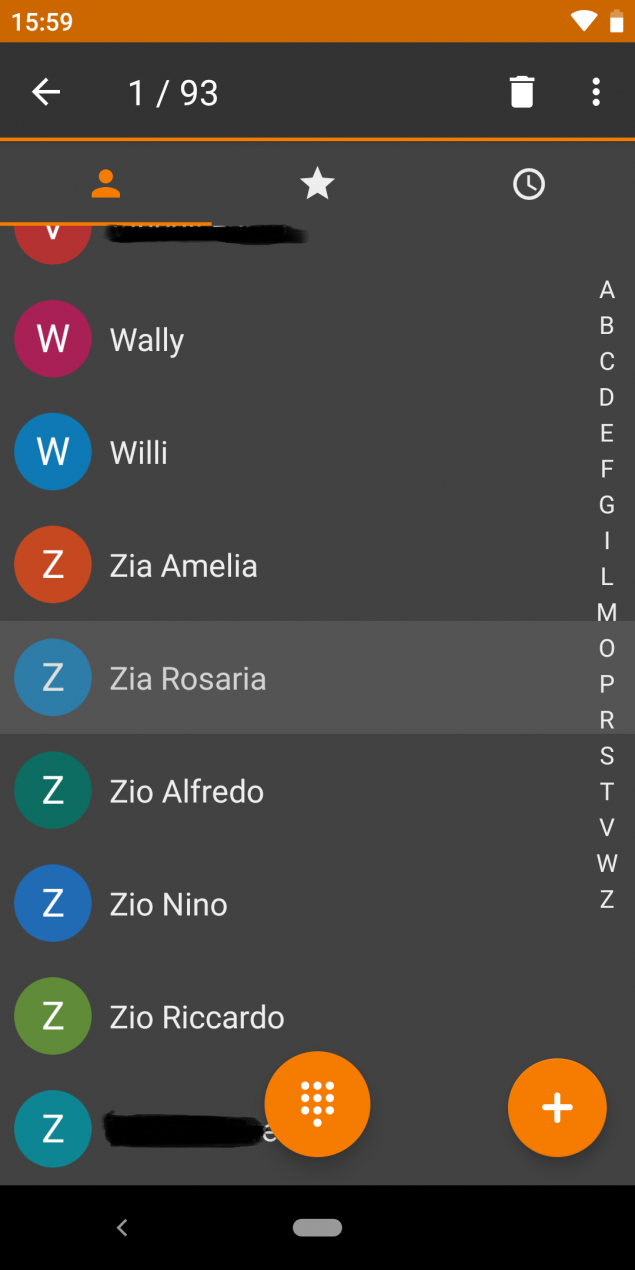Tap the system back button
This screenshot has height=1270, width=635.
click(x=122, y=1227)
